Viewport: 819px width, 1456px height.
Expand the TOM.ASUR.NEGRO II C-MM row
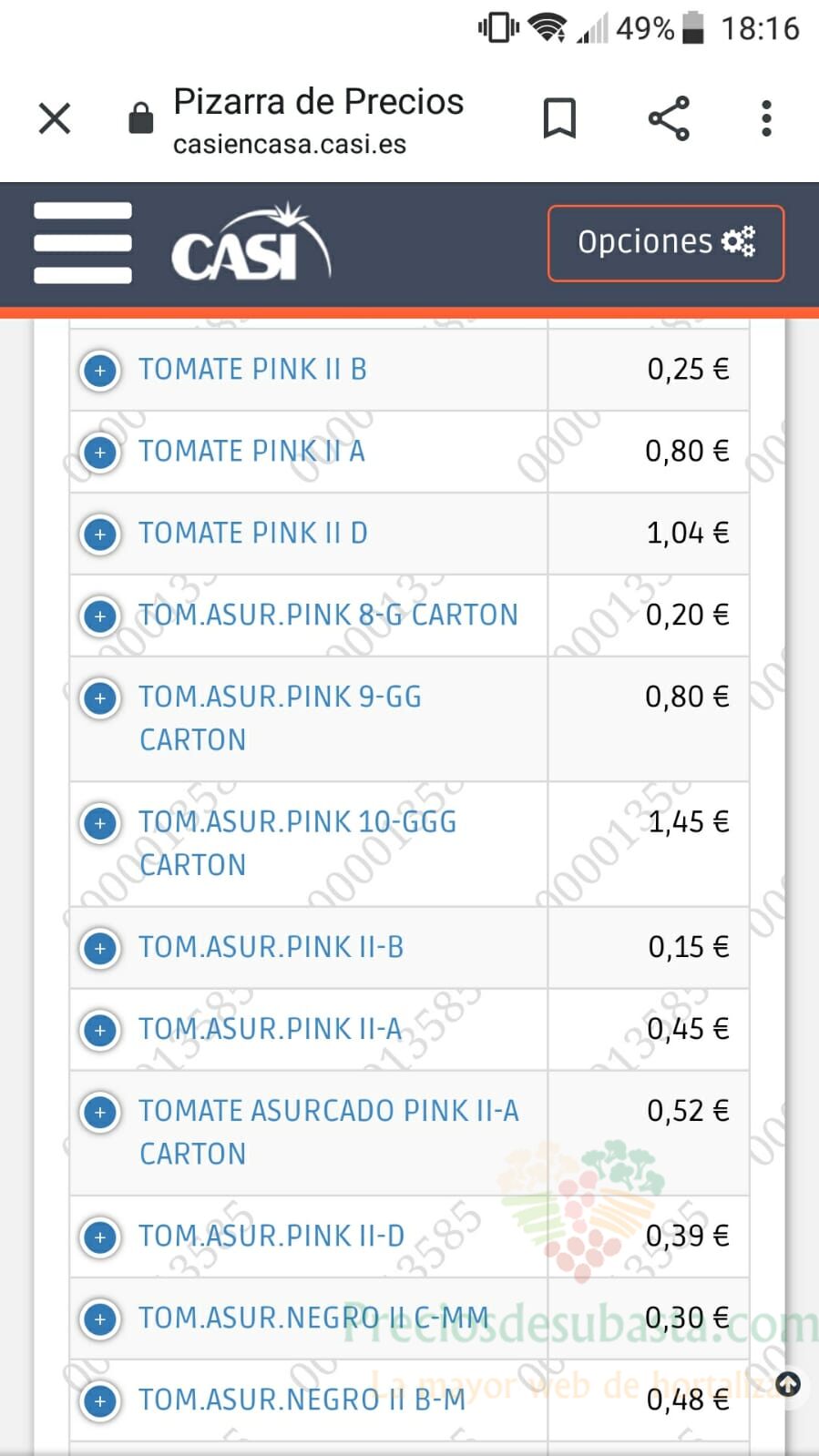[100, 1319]
